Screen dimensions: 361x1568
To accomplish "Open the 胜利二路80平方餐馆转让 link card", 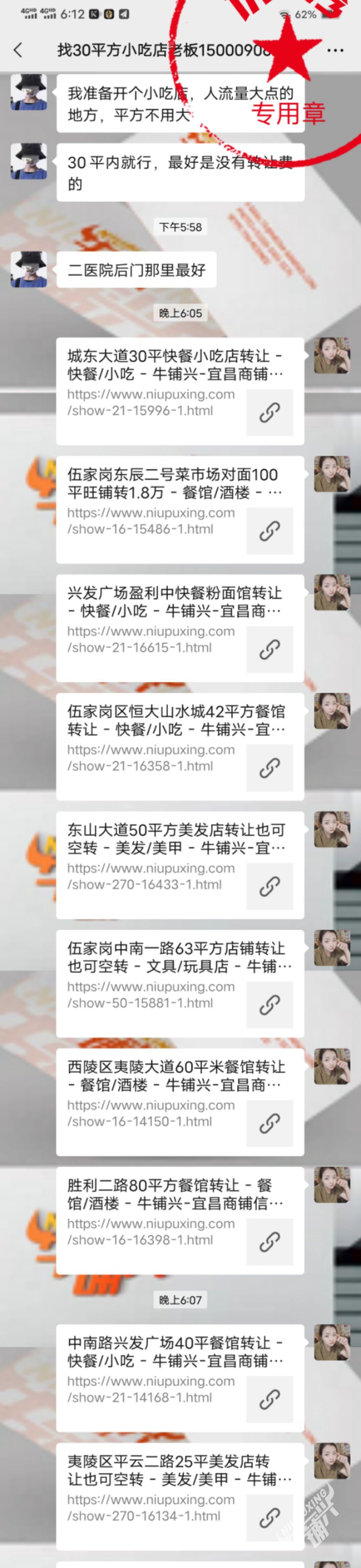I will point(180,1220).
